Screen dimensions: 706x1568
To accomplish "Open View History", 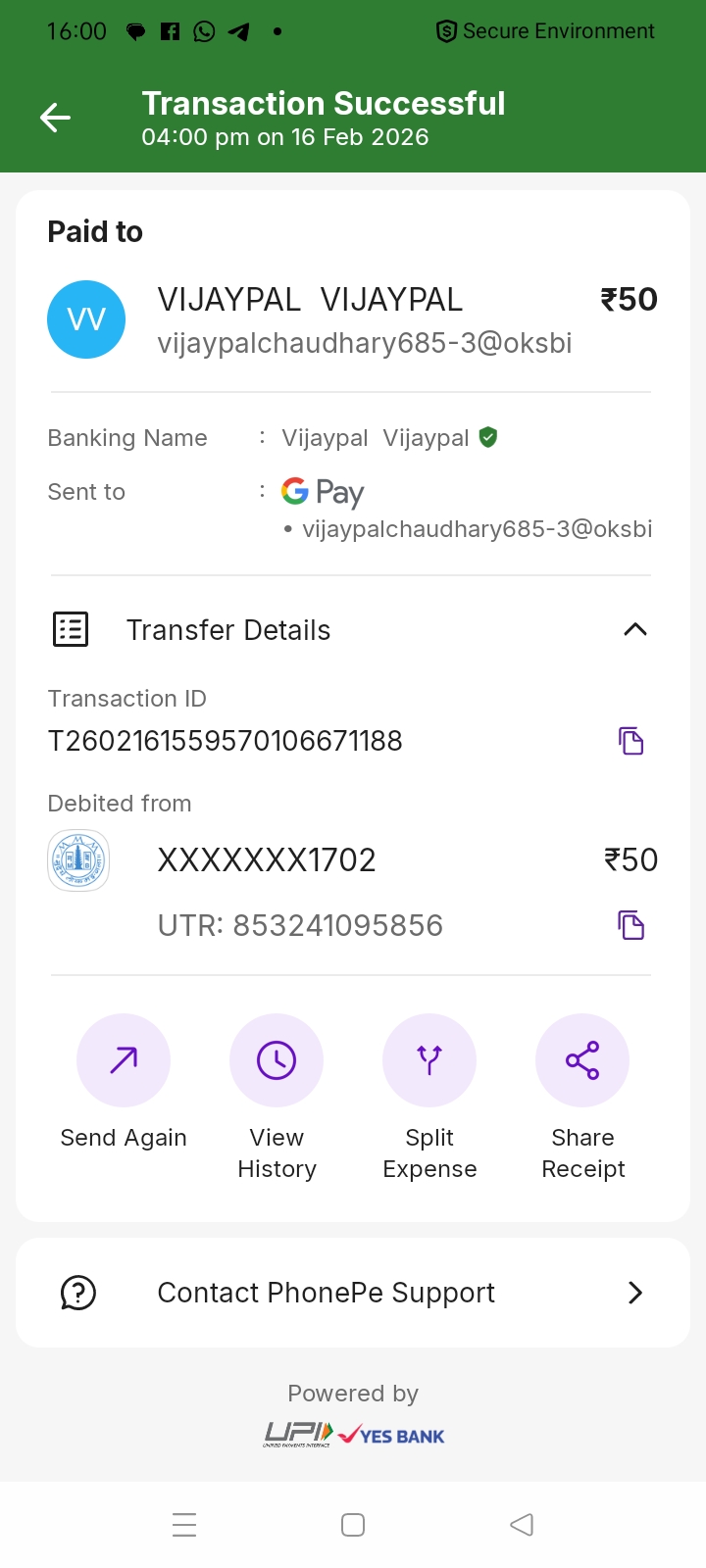I will click(x=277, y=1060).
